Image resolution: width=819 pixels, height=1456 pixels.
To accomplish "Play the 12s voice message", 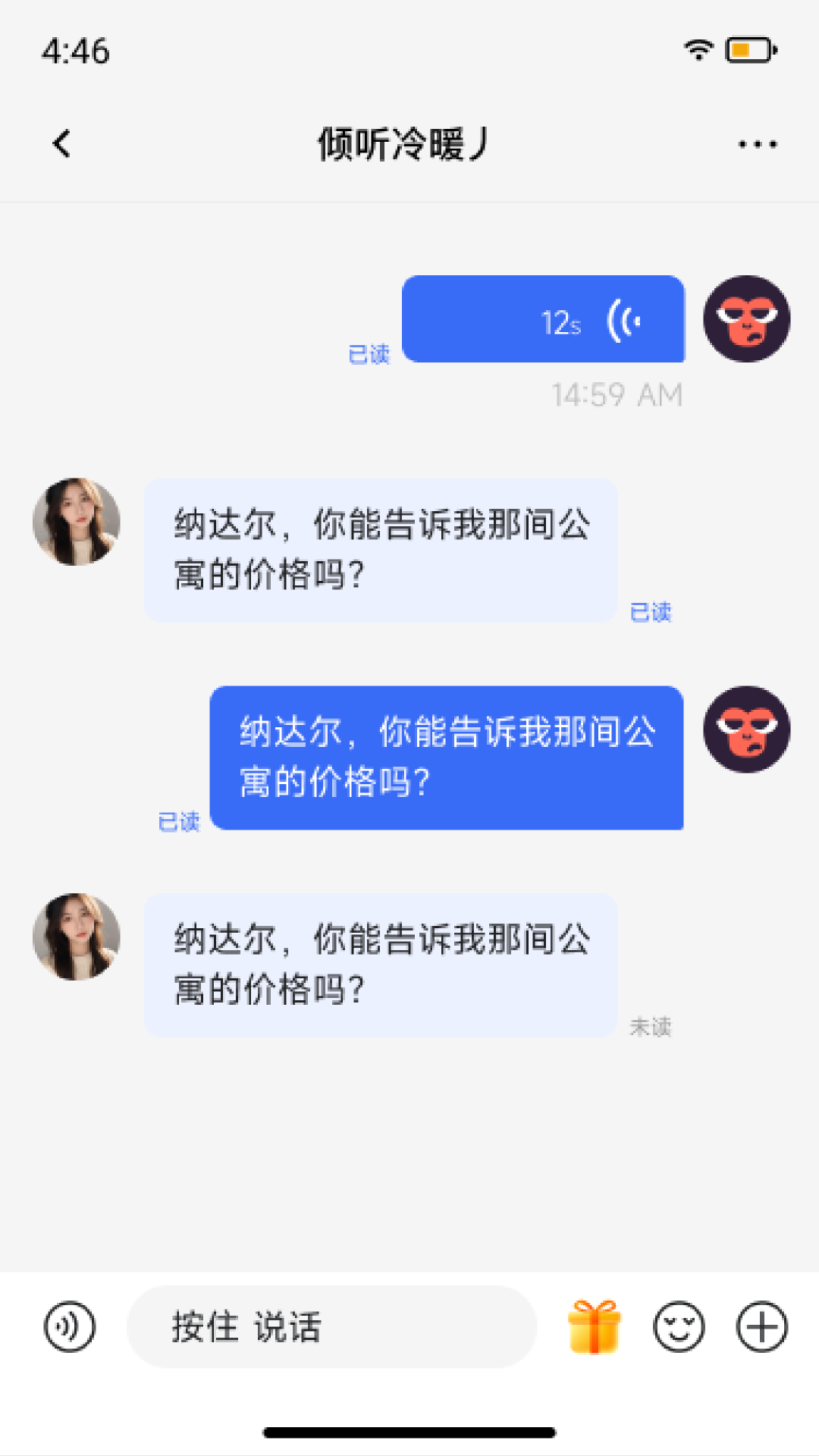I will coord(544,319).
